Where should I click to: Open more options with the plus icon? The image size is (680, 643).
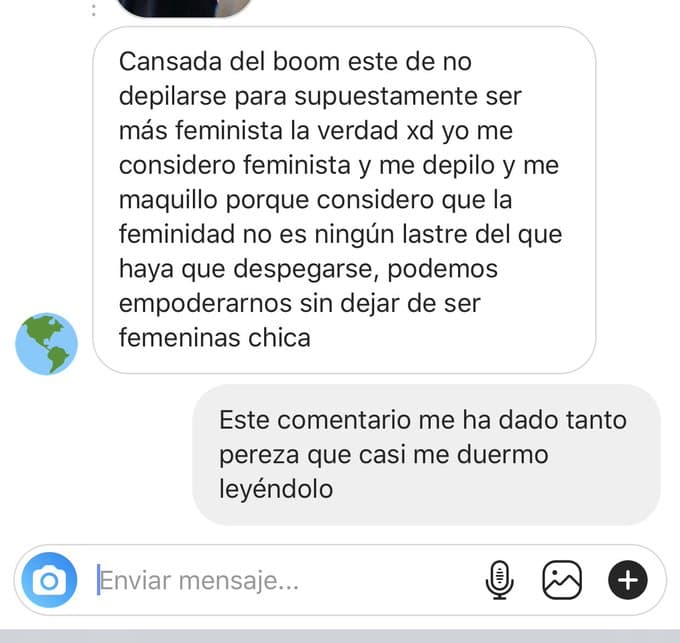click(628, 579)
